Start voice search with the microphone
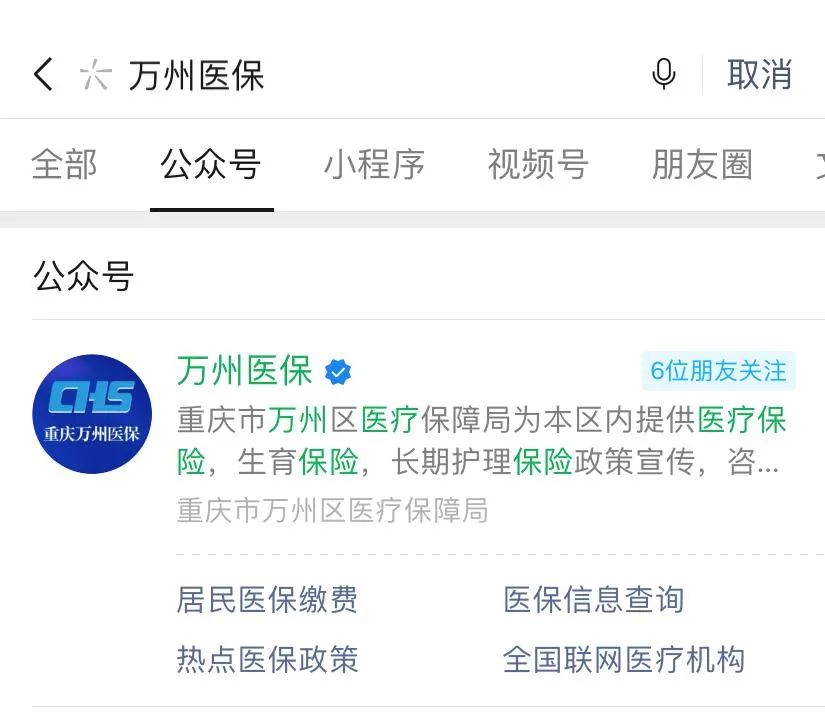The height and width of the screenshot is (712, 825). (x=664, y=75)
